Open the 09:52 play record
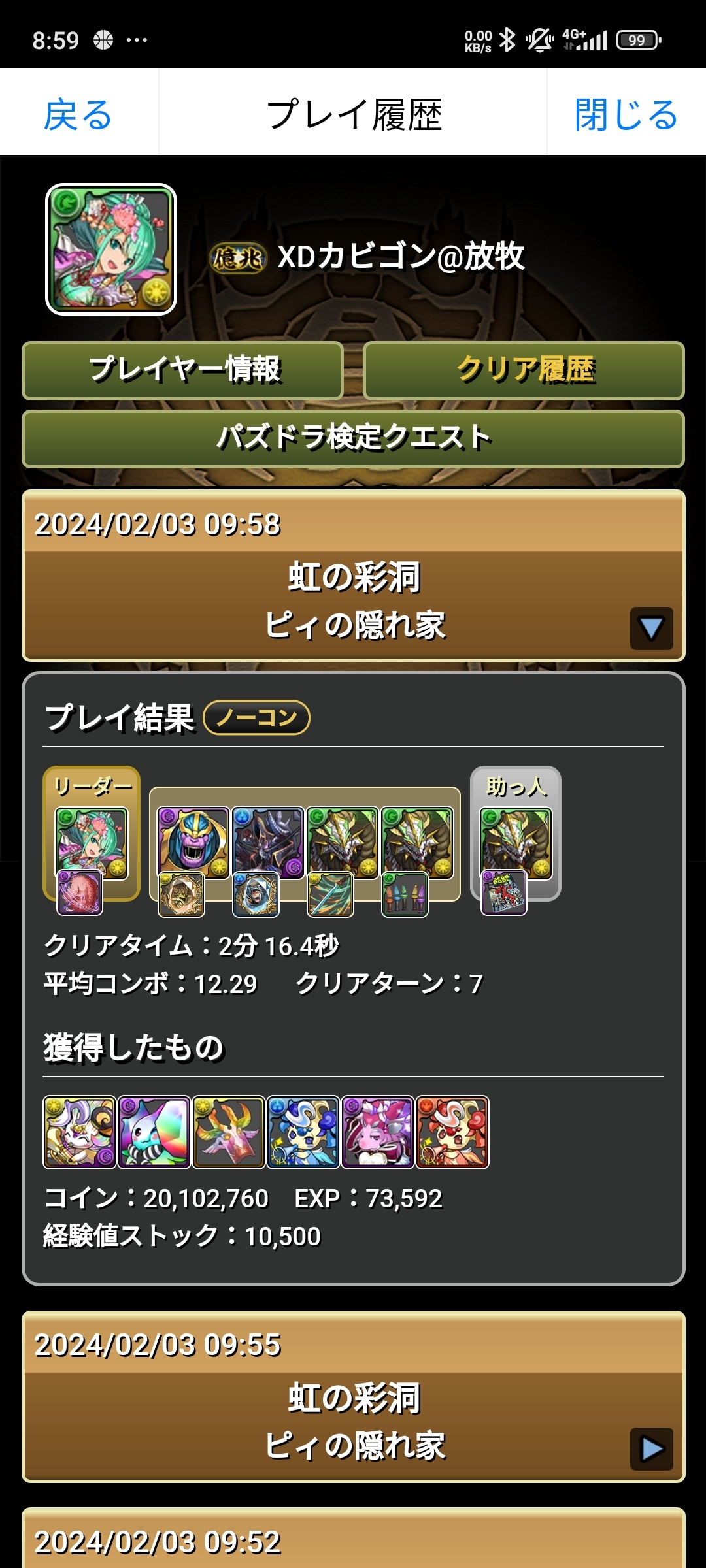The image size is (706, 1568). [x=353, y=1542]
